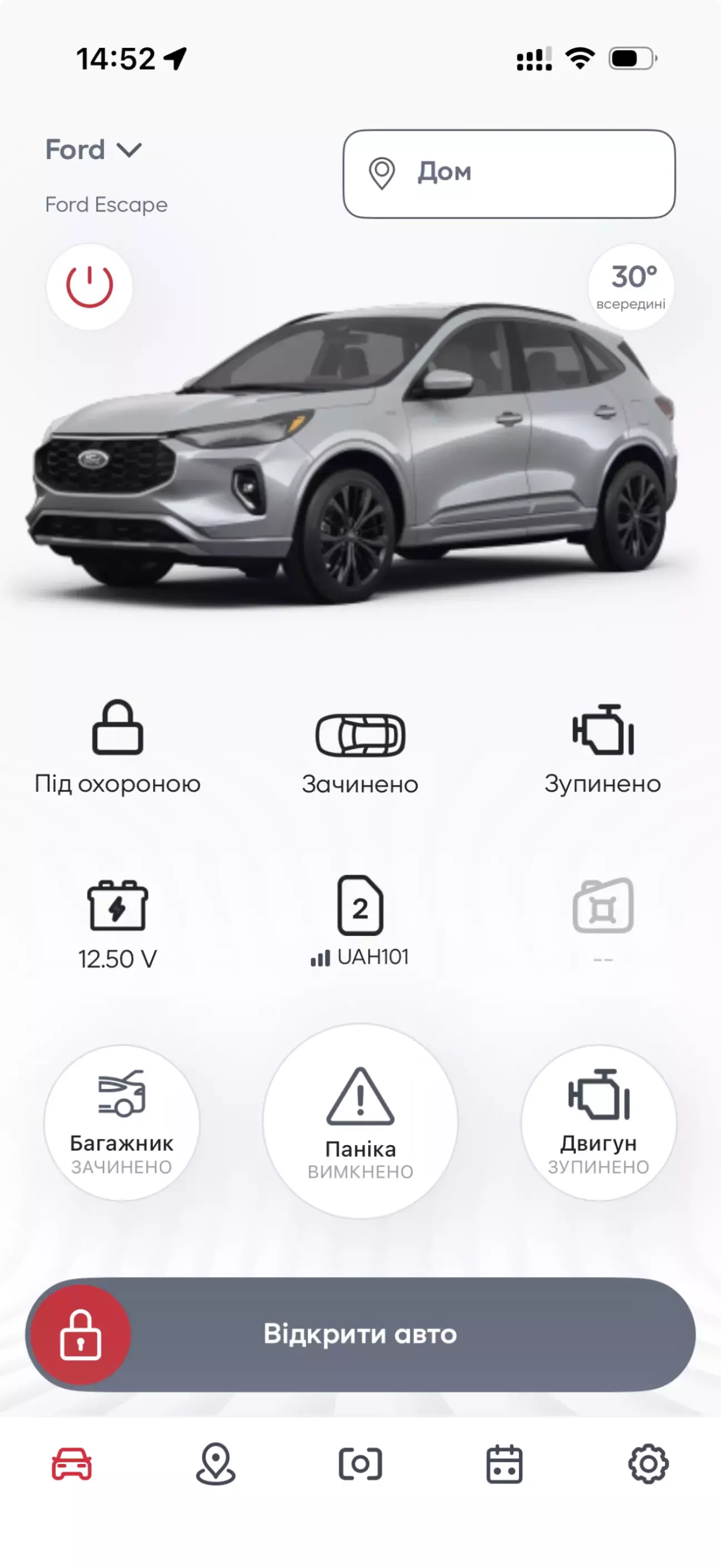Tap the Багажник trunk button
721x1568 pixels.
122,1122
